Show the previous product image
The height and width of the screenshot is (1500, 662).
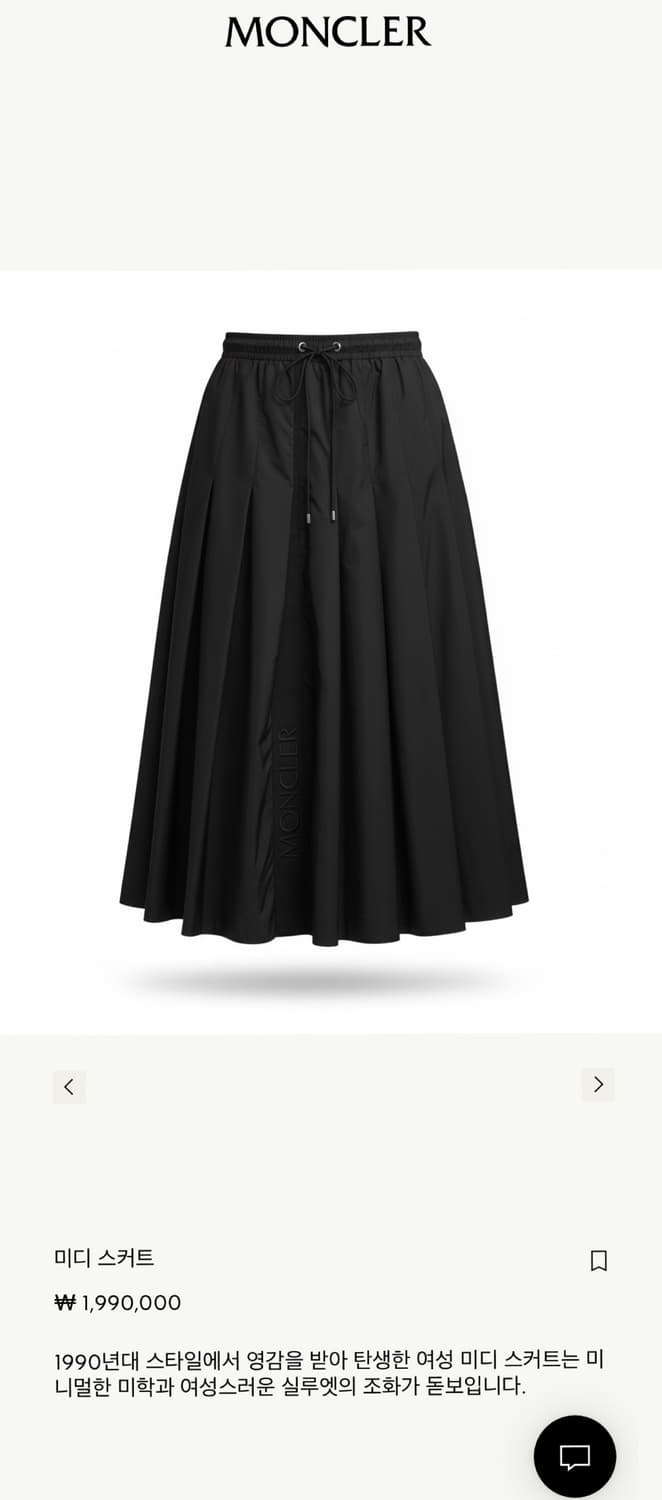pyautogui.click(x=69, y=1087)
